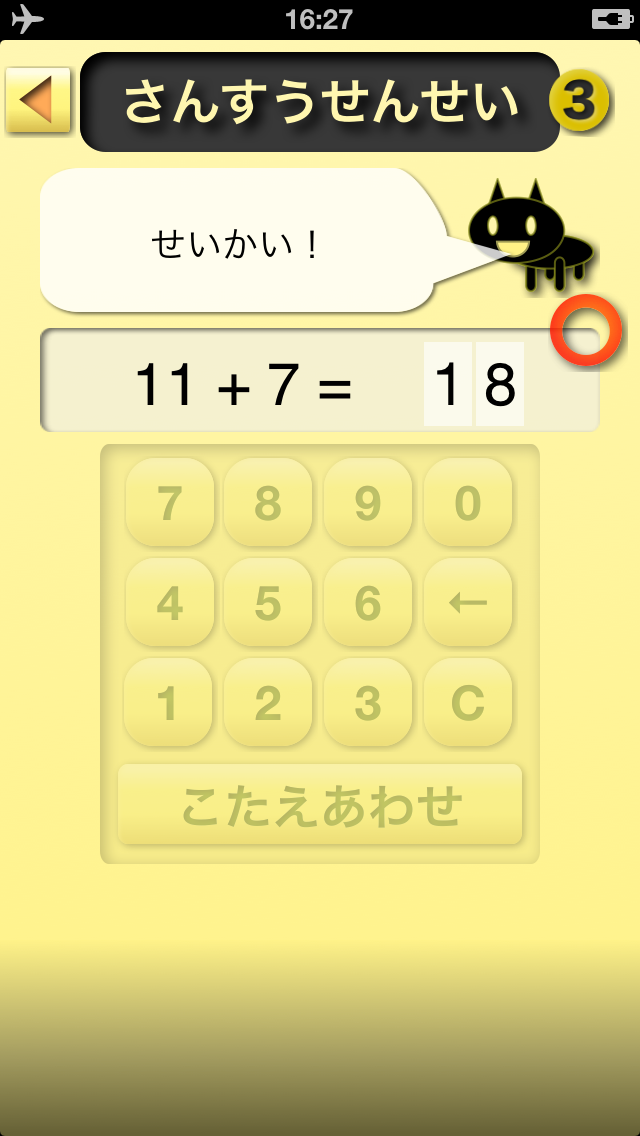Tap the 9 key
Screen dimensions: 640x1136
point(367,502)
